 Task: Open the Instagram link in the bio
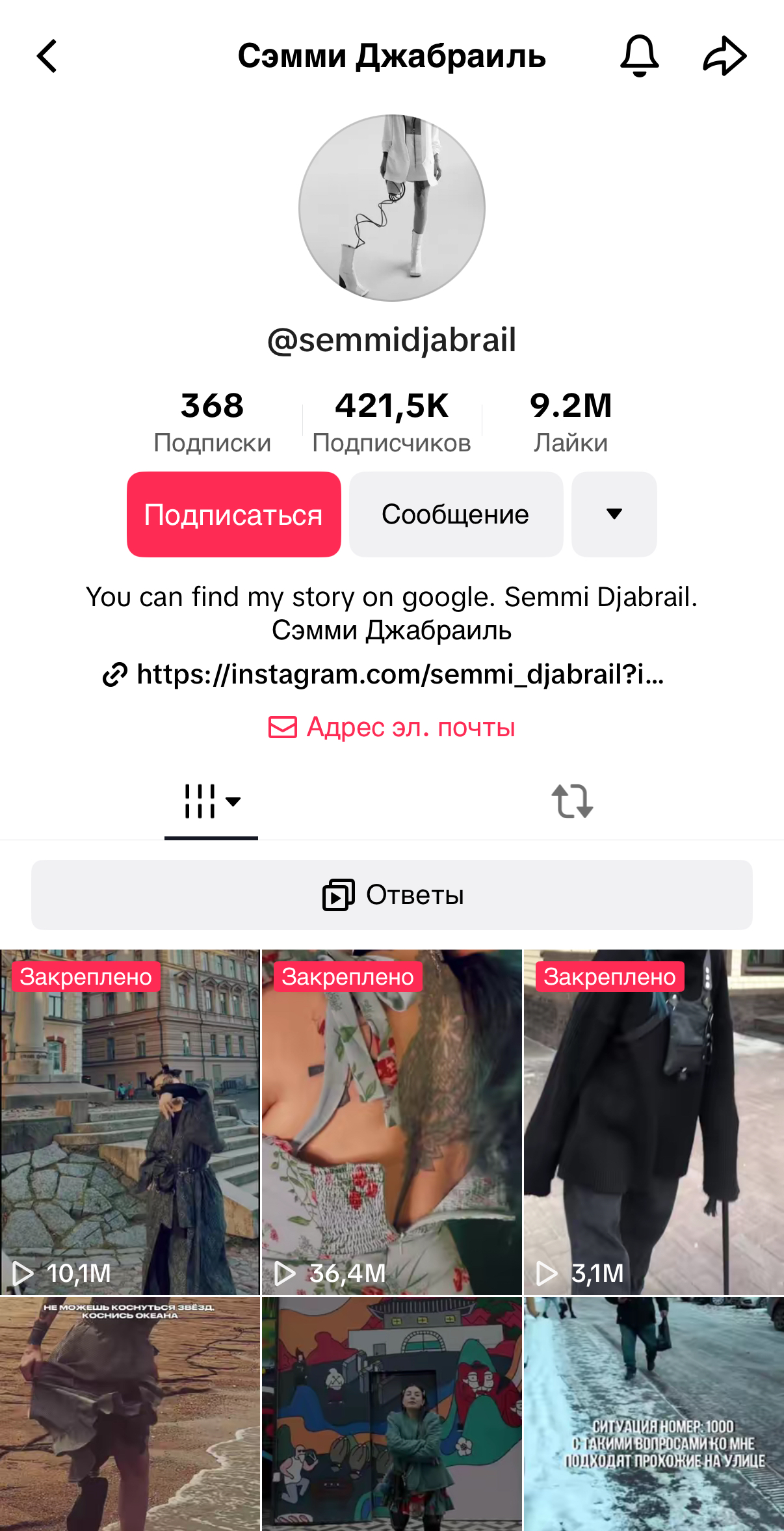[384, 674]
